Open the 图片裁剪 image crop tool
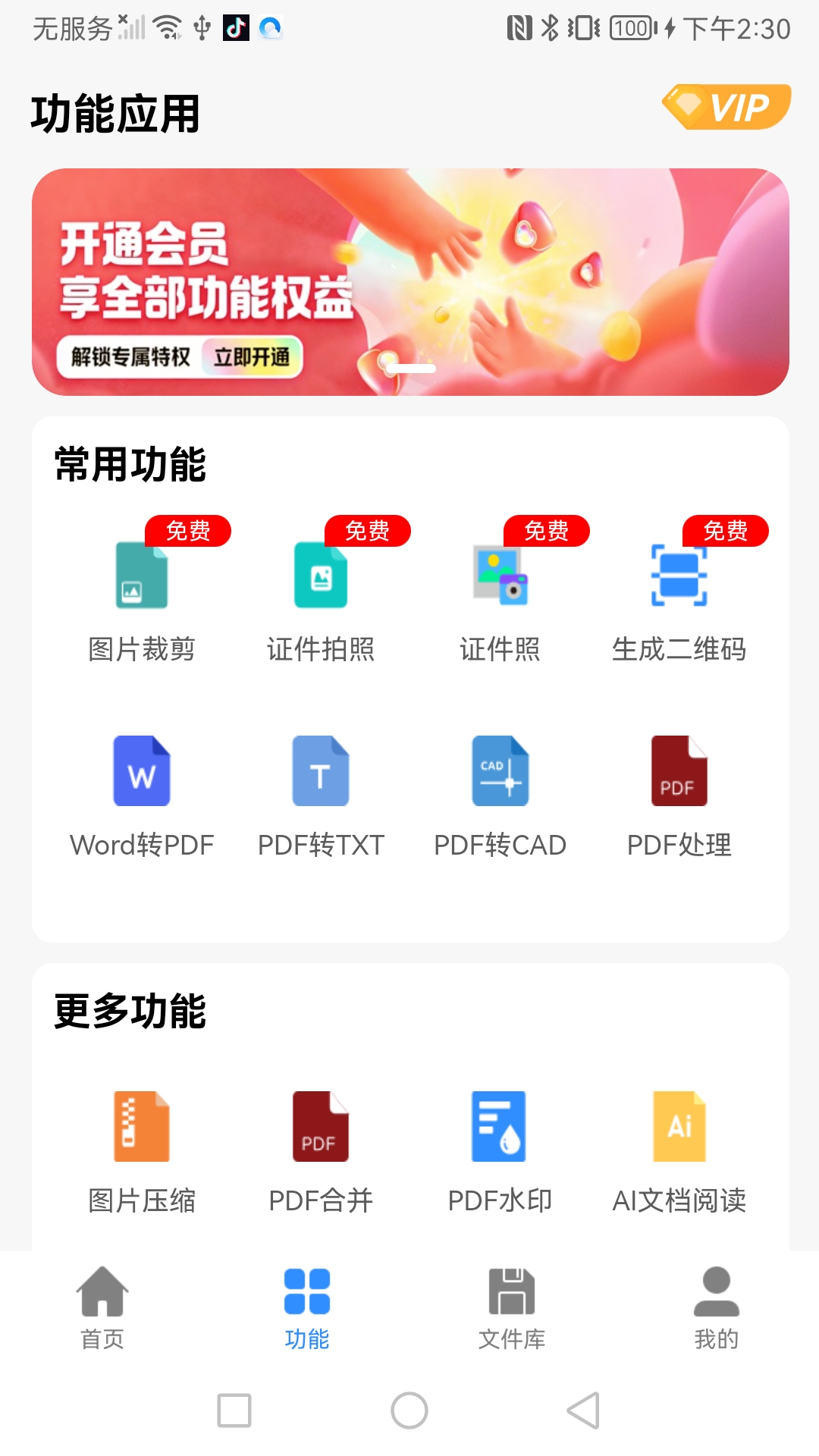Screen dimensions: 819x1456 pos(141,599)
